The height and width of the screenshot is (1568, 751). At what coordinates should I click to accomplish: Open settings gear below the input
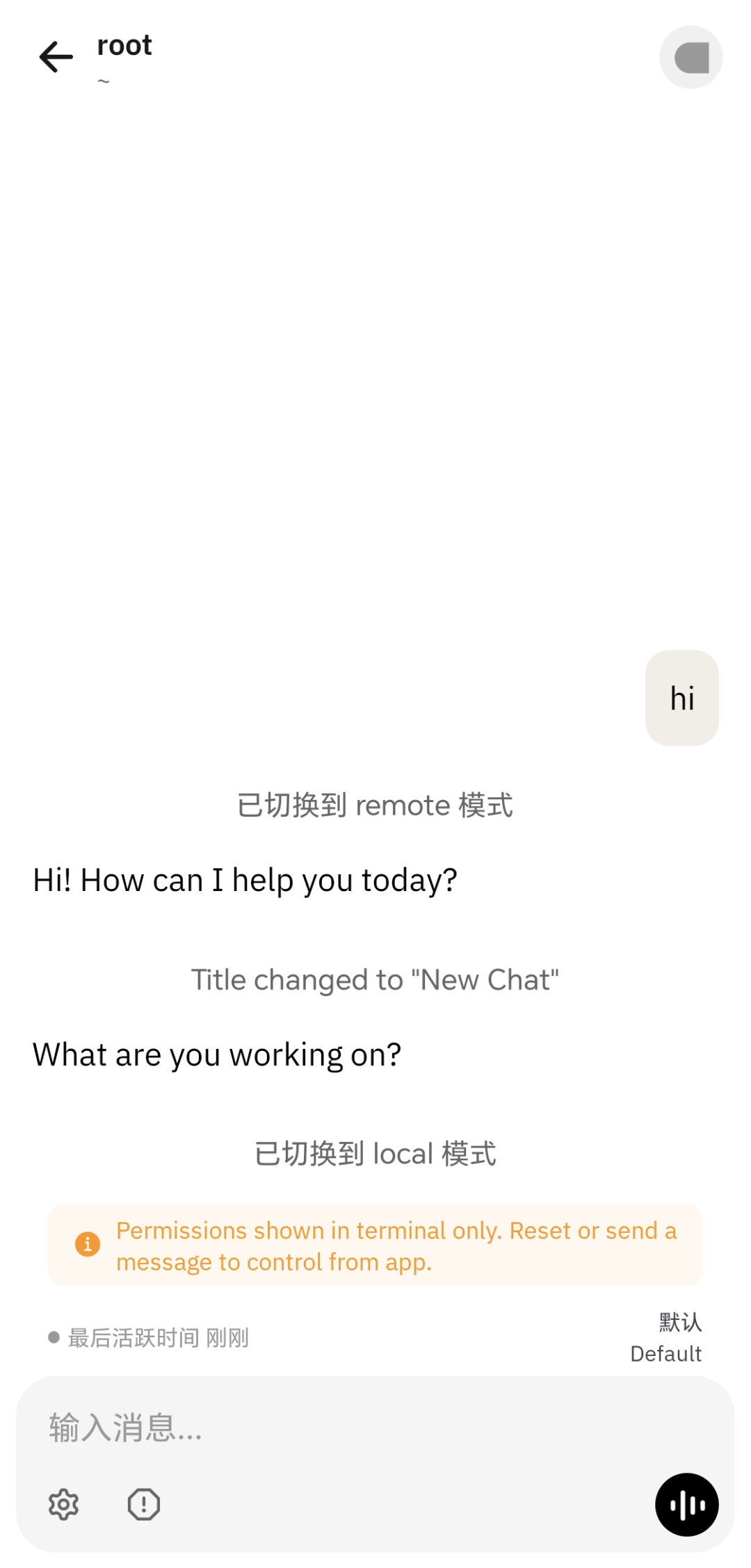(63, 1505)
